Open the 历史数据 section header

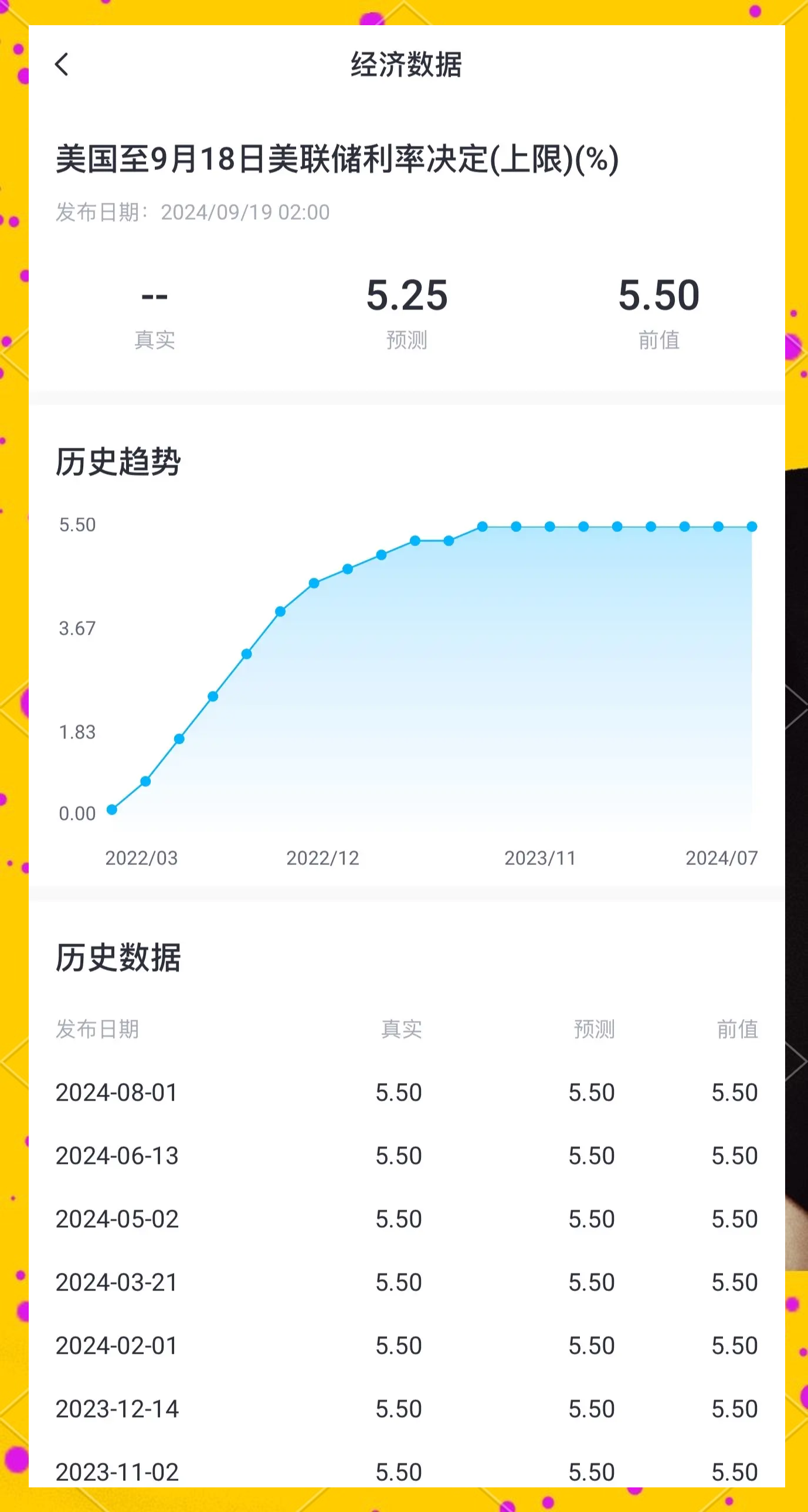117,959
